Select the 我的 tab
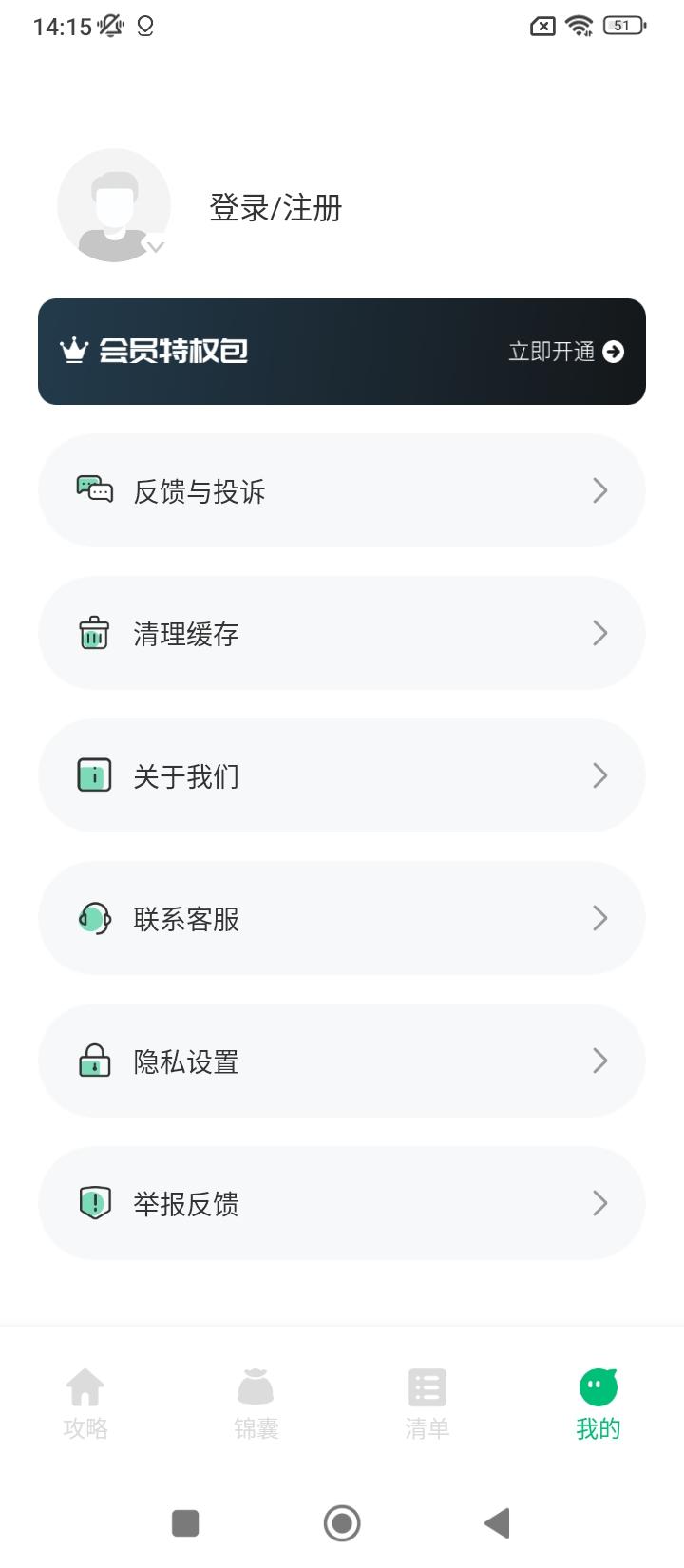Image resolution: width=684 pixels, height=1568 pixels. point(598,1404)
